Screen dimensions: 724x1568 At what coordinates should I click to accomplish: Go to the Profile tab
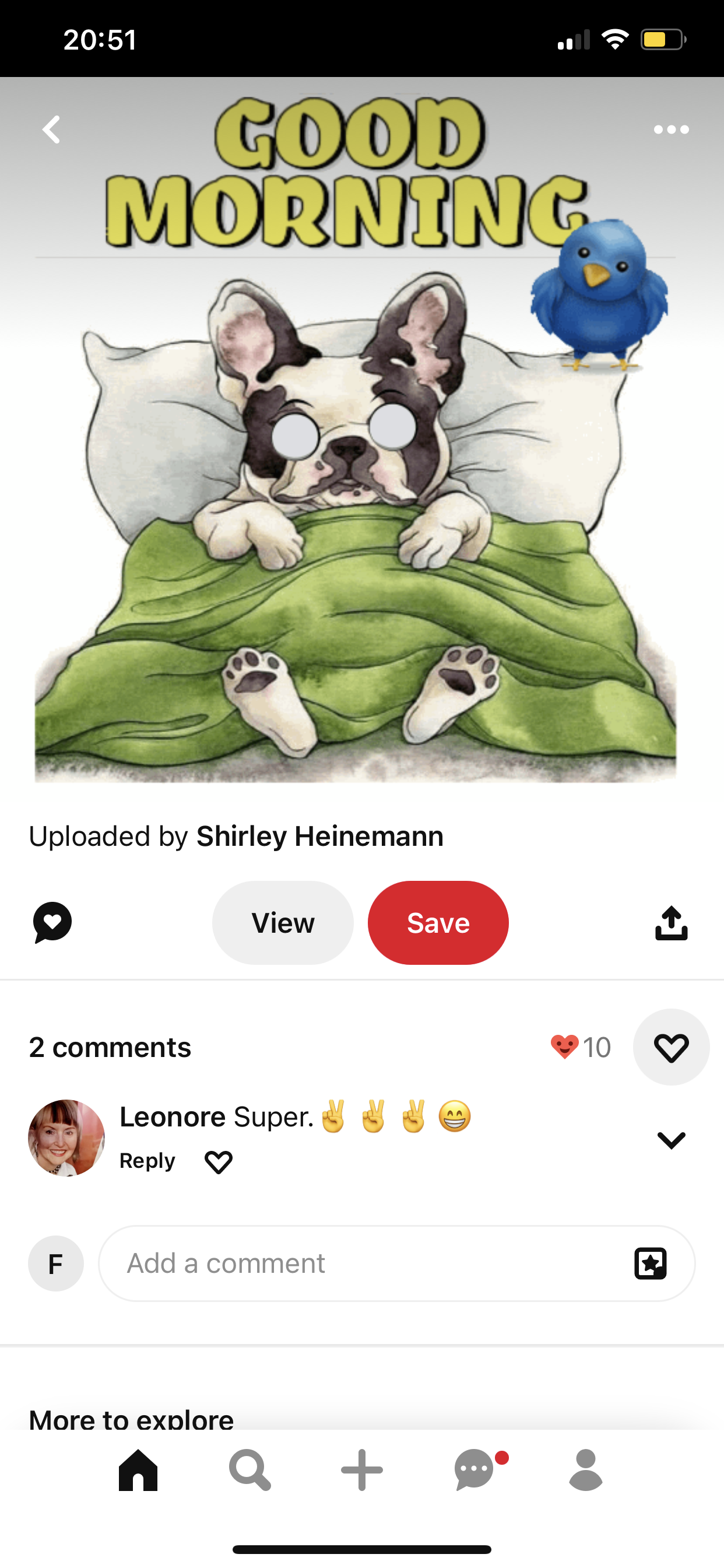(x=585, y=1470)
